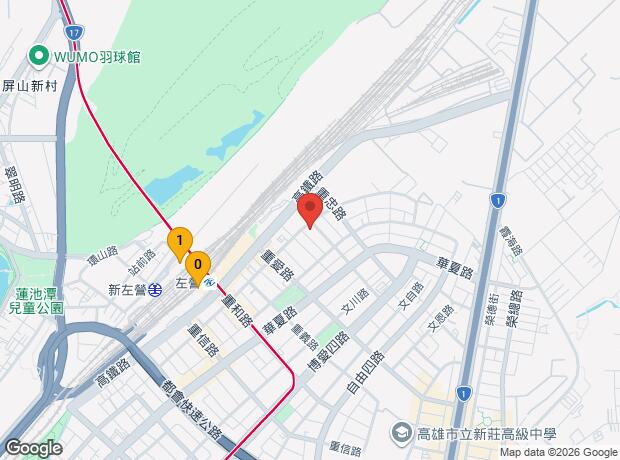
Task: Open the WUMO羽球館 place marker
Action: tap(40, 56)
